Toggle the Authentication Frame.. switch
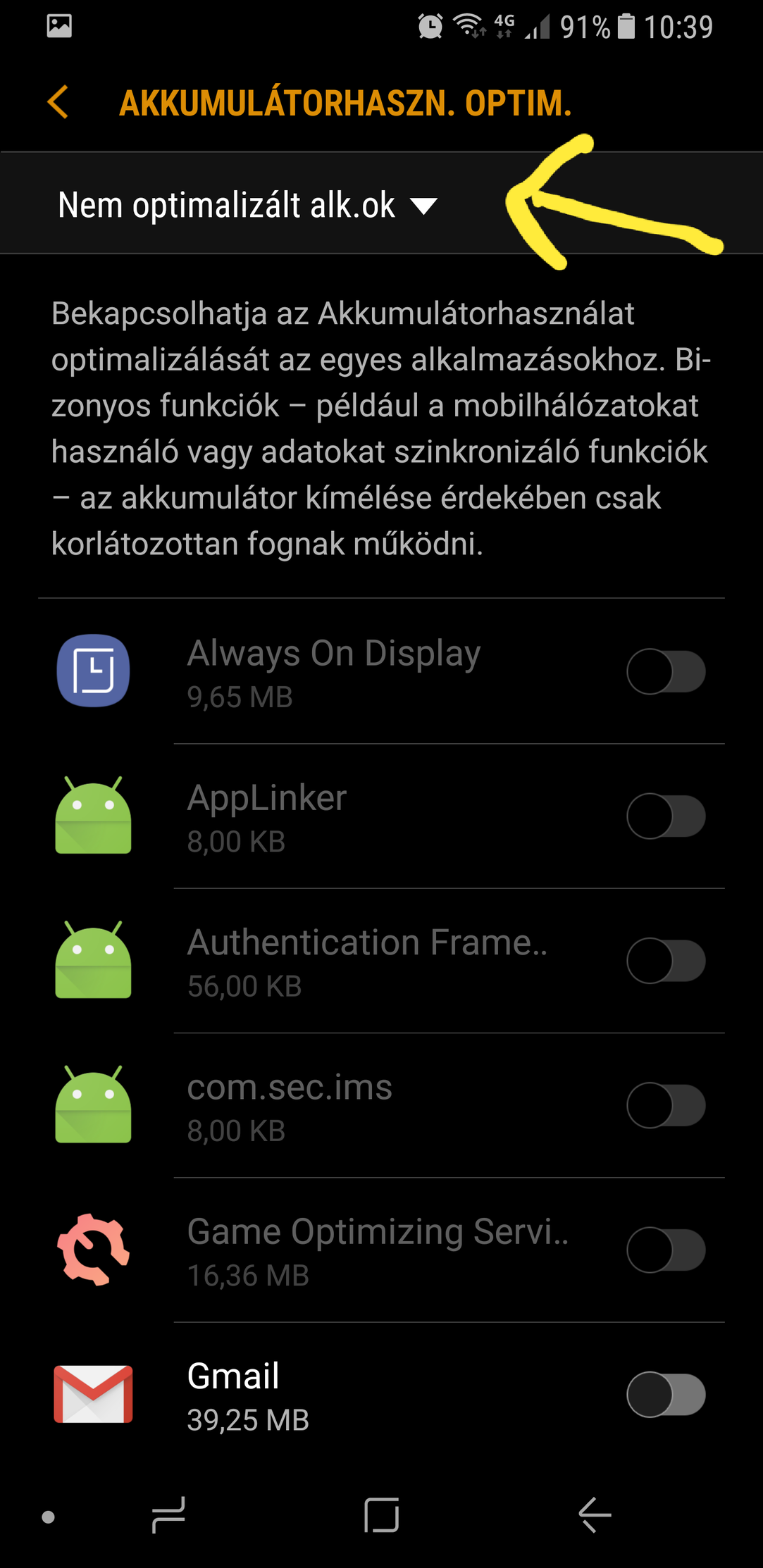Image resolution: width=763 pixels, height=1568 pixels. click(666, 961)
